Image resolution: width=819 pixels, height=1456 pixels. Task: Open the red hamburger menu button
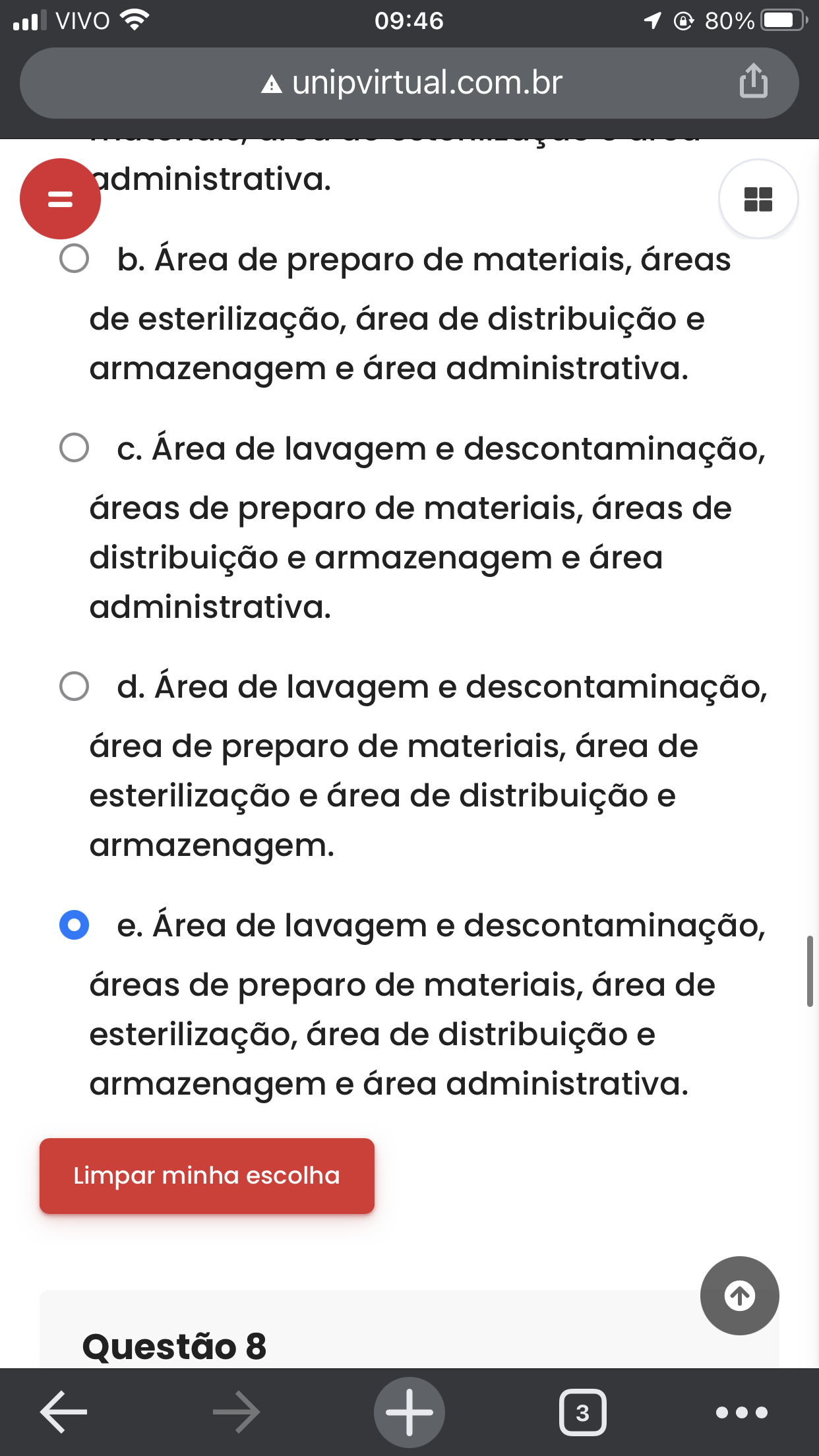coord(60,198)
